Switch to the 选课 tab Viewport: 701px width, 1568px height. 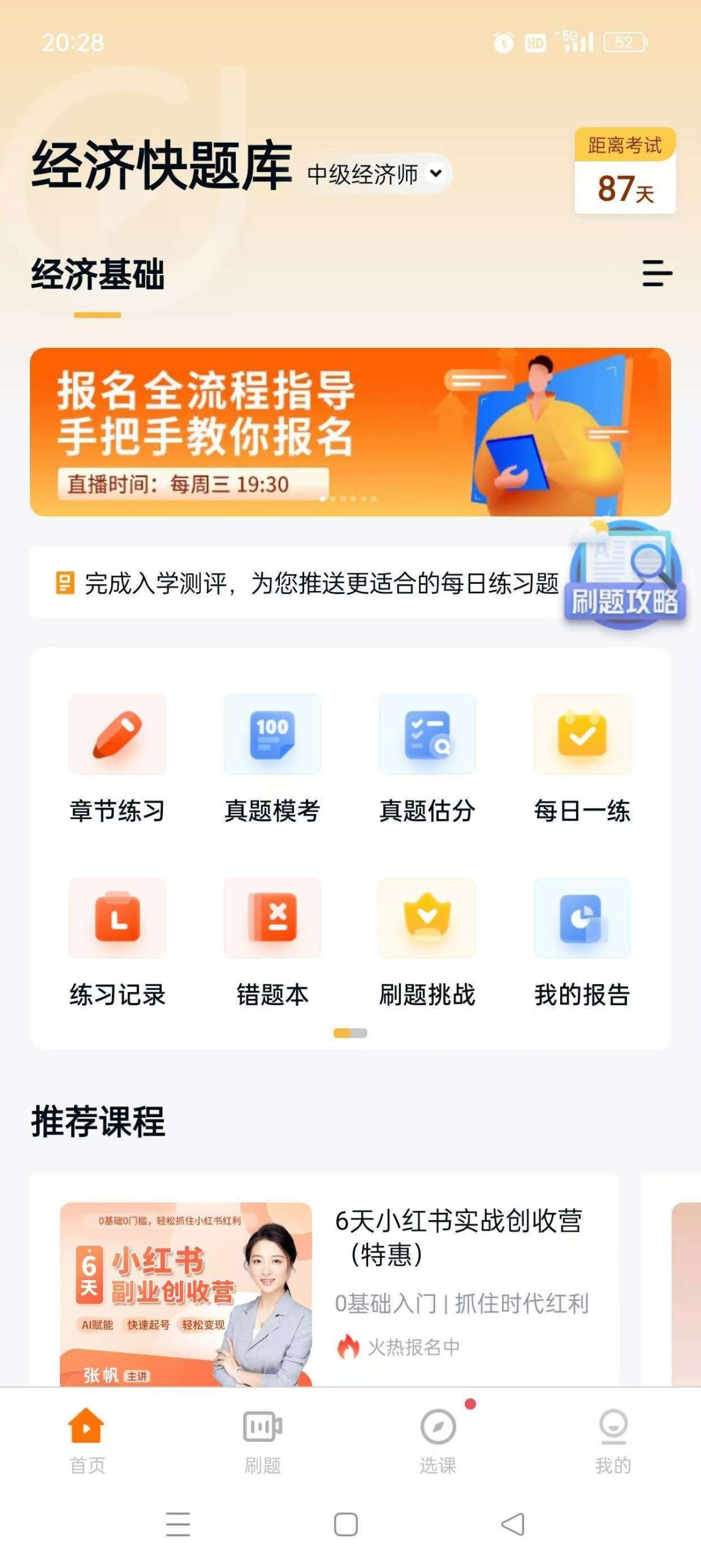438,1441
